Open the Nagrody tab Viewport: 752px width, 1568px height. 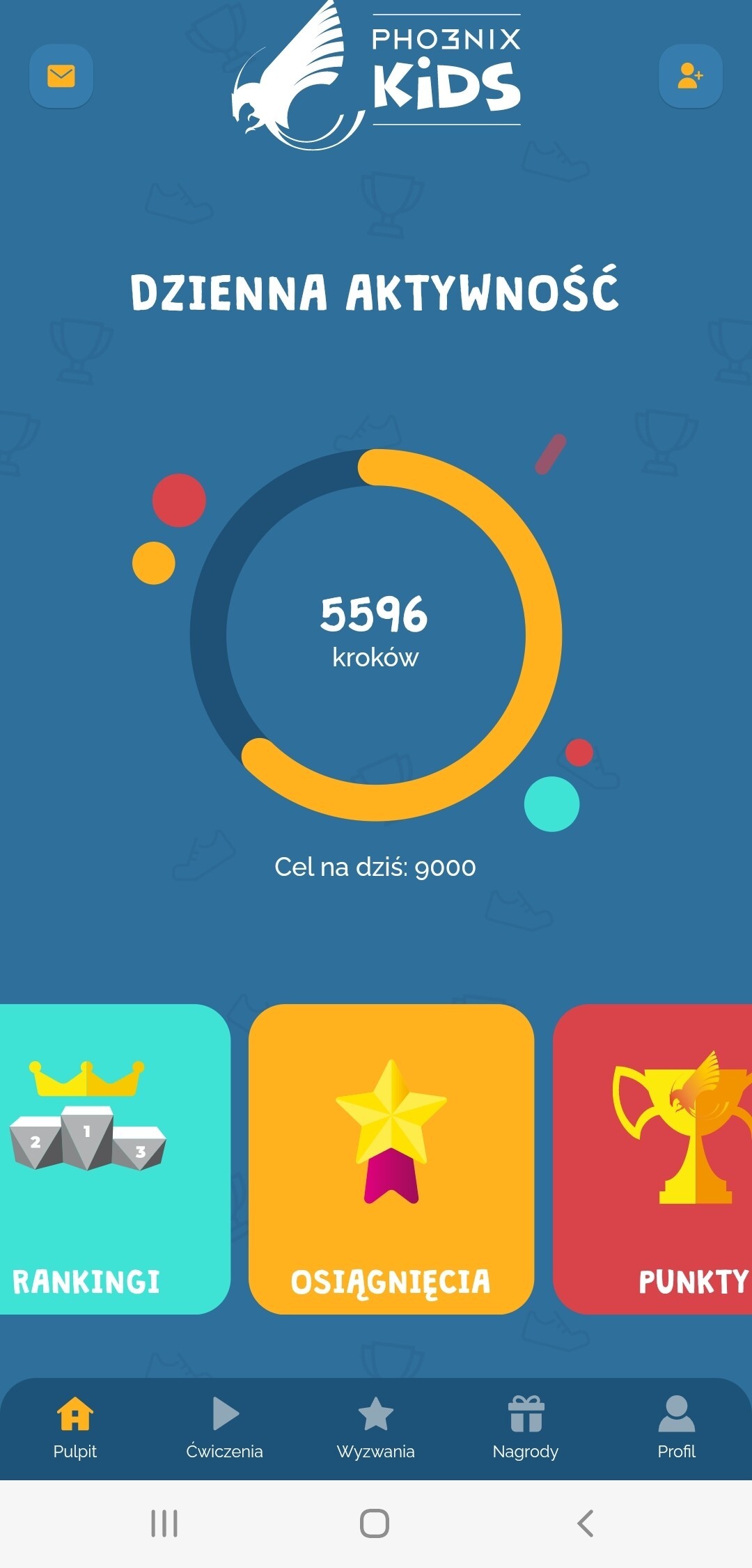click(526, 1427)
